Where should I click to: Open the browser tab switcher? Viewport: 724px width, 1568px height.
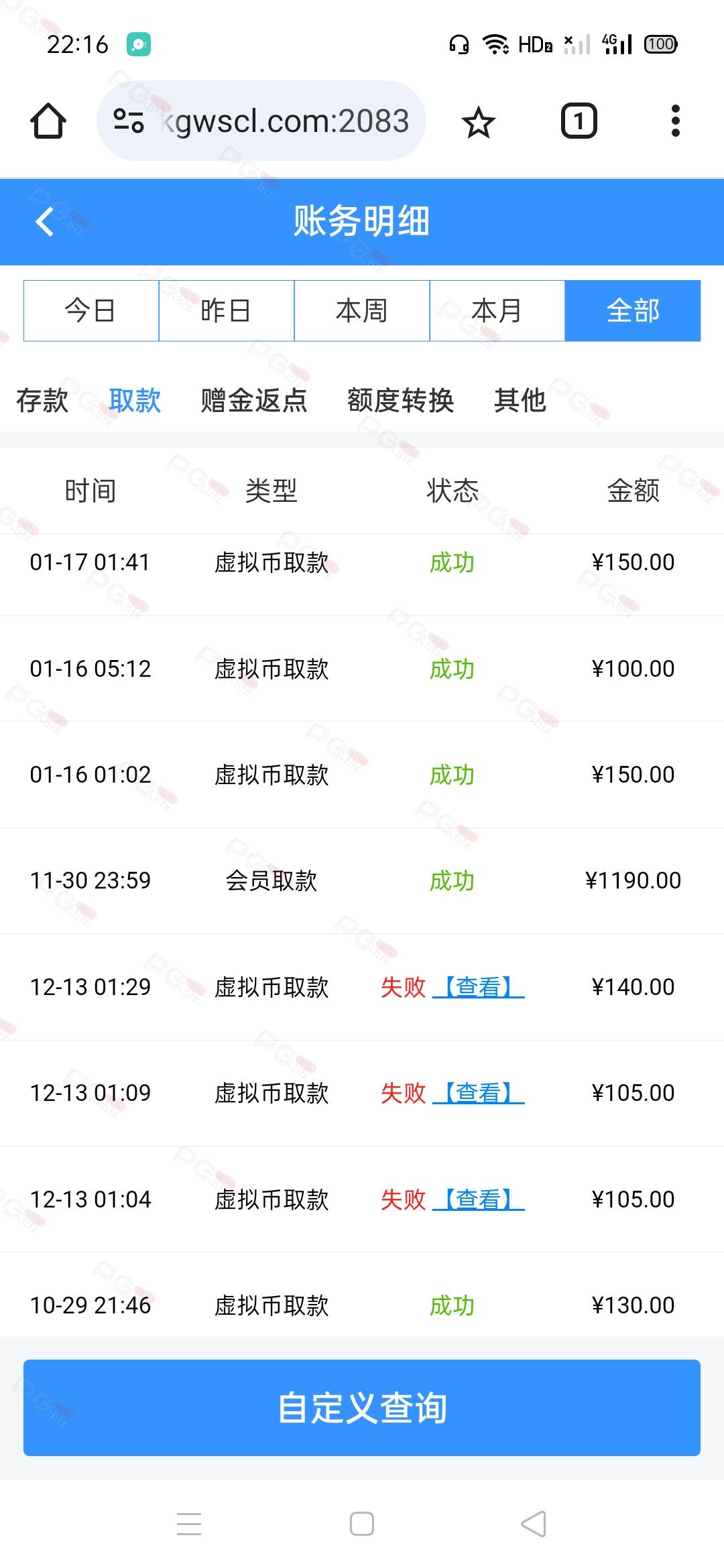coord(579,121)
